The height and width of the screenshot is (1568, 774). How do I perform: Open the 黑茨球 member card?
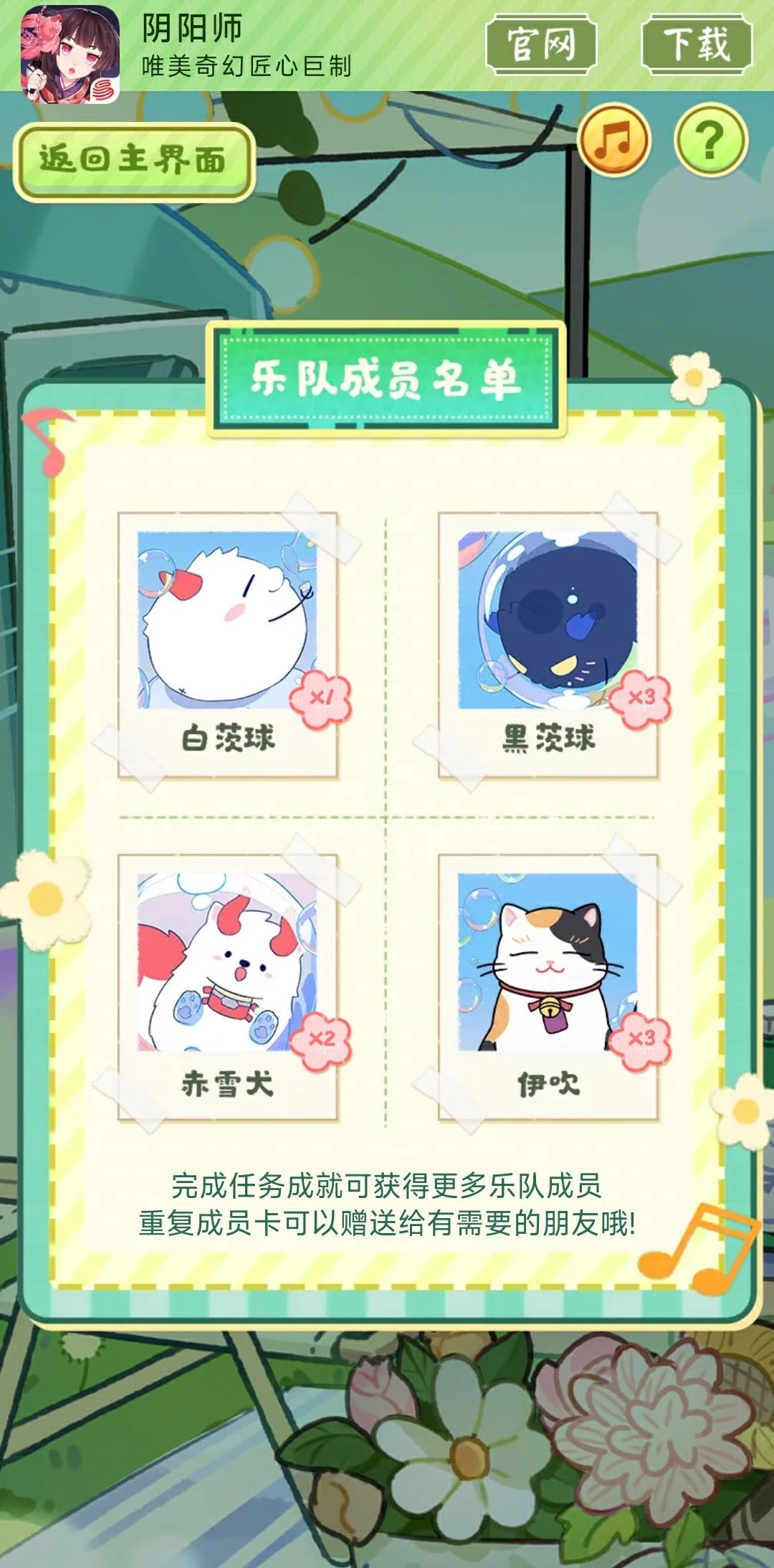(x=548, y=644)
